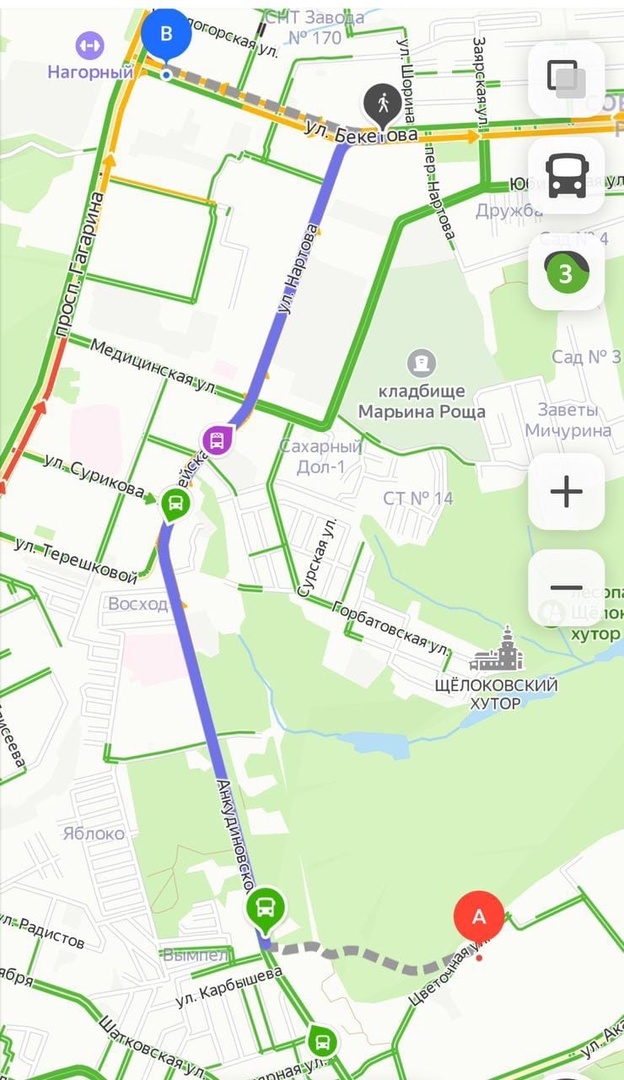Open the кладбище Марьина Роща place marker
The width and height of the screenshot is (624, 1080).
point(422,360)
